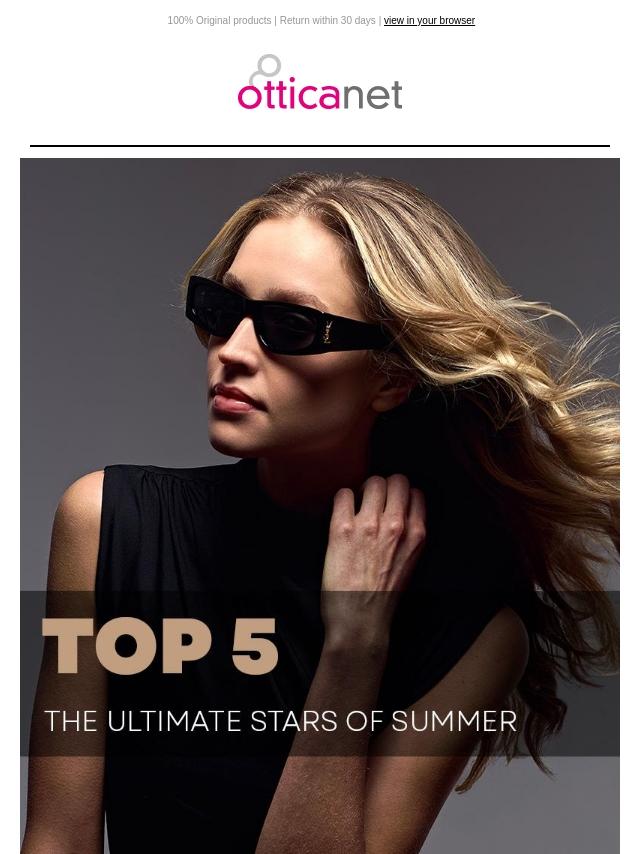The image size is (640, 854).
Task: Open the Top 5 stars of summer banner
Action: [320, 505]
